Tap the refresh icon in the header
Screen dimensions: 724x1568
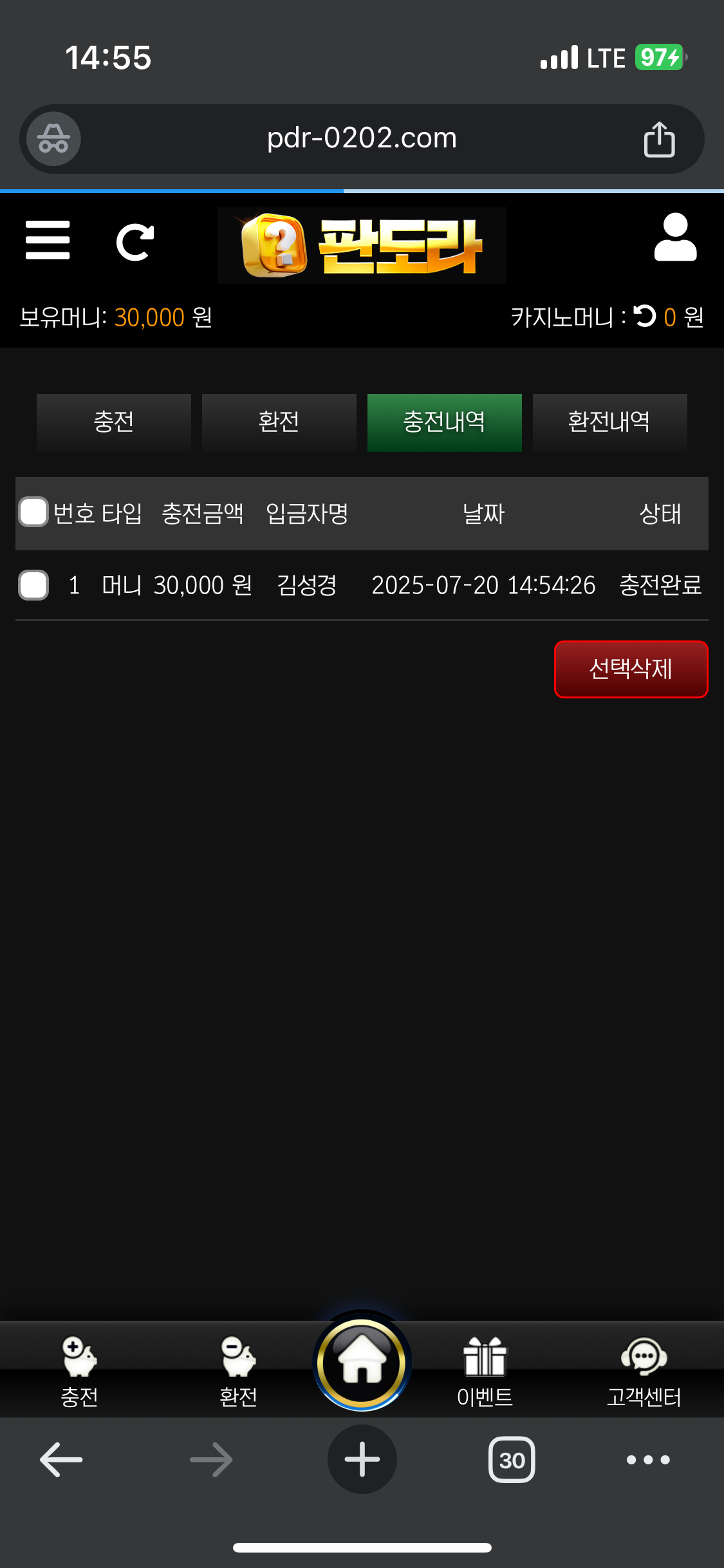click(135, 242)
